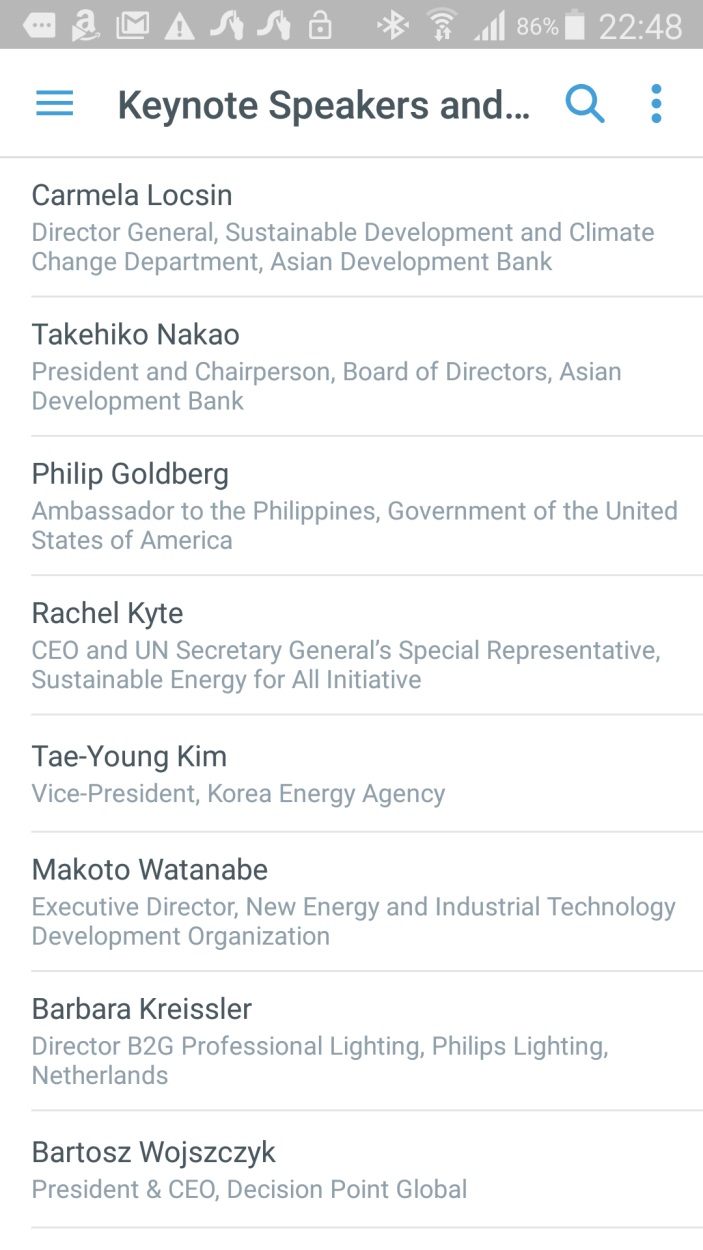This screenshot has height=1250, width=703.
Task: View Makoto Watanabe's speaker page
Action: pos(351,901)
